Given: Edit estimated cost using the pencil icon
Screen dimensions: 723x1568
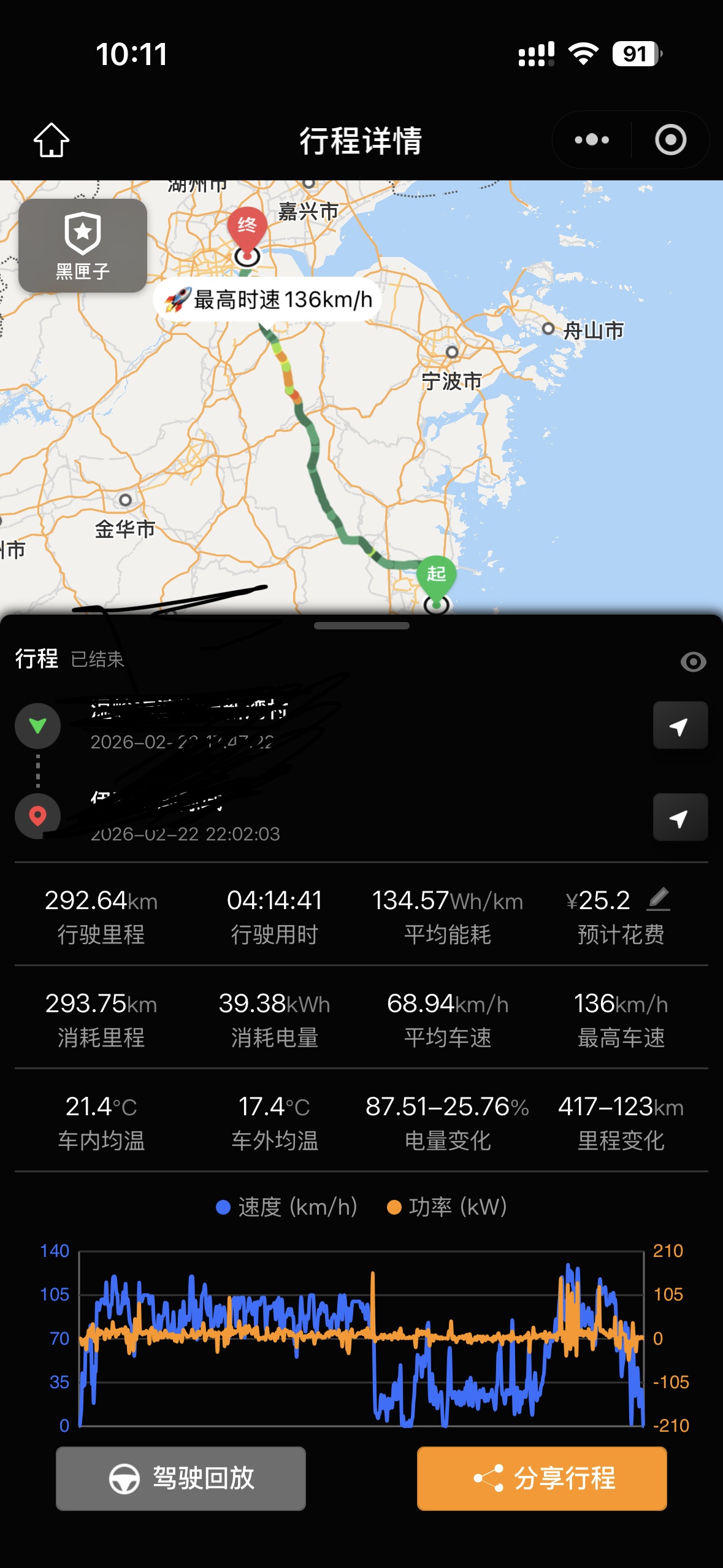Looking at the screenshot, I should 657,899.
